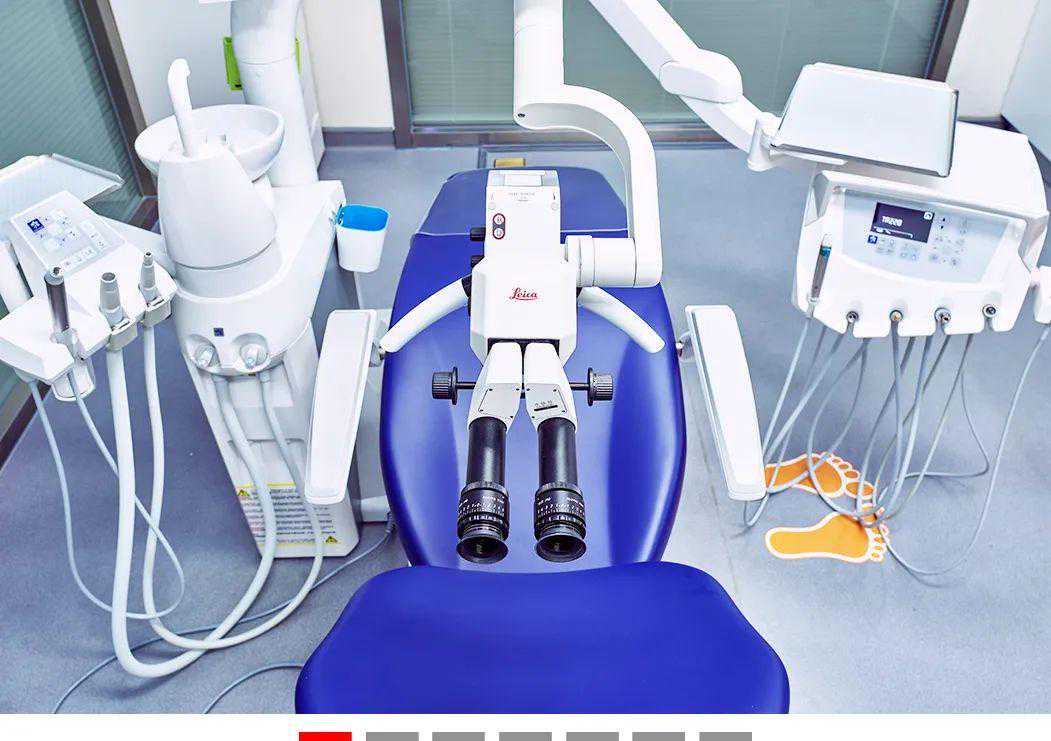Viewport: 1051px width, 741px height.
Task: Go to the fourth slide indicator
Action: 525,736
